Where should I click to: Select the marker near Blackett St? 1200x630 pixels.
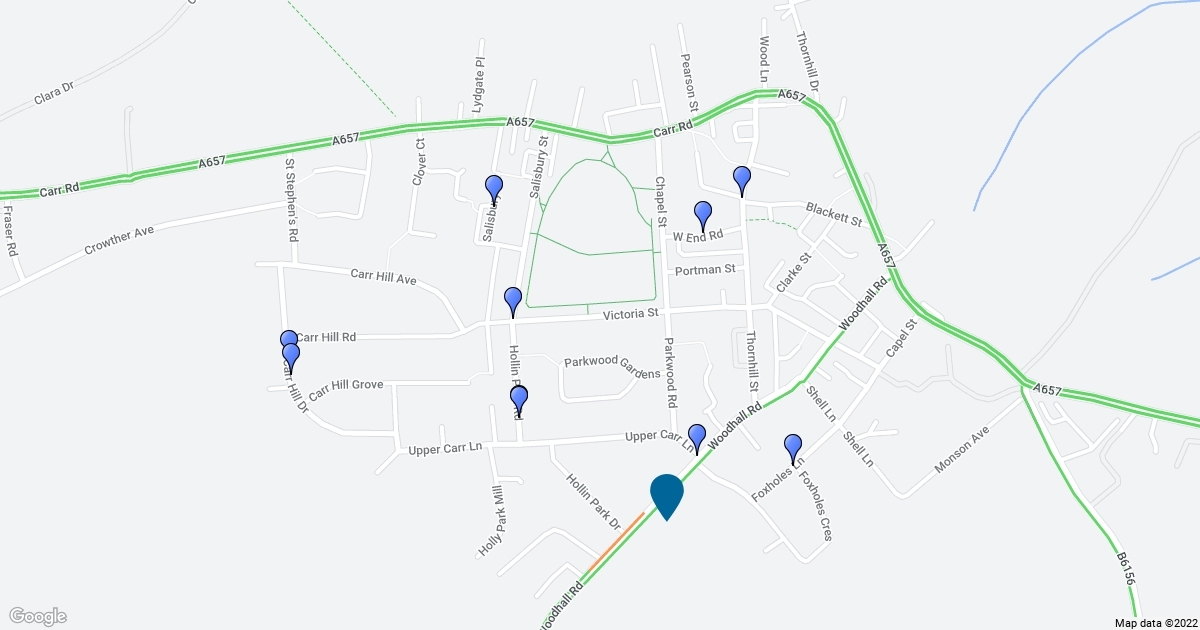click(x=741, y=179)
